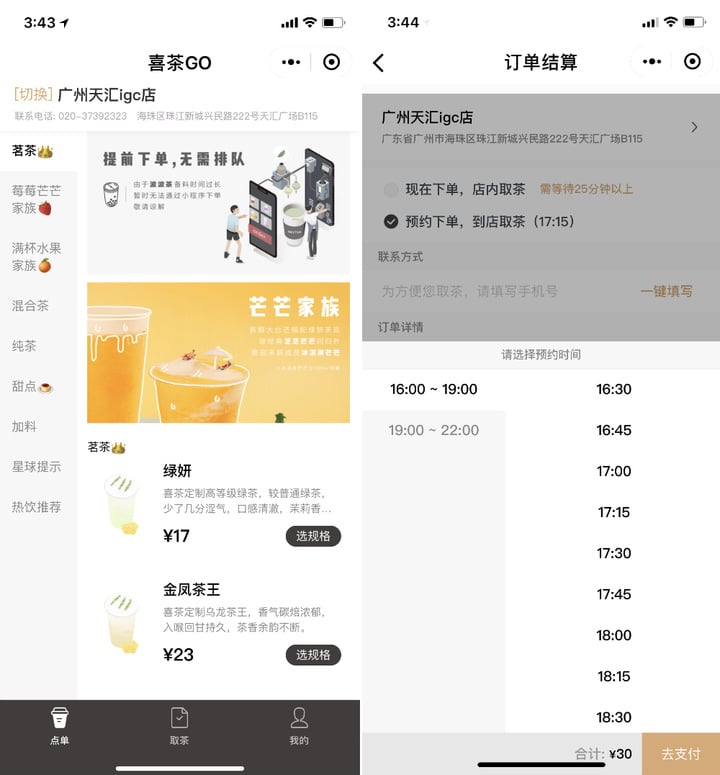Focus the phone number input field
The image size is (720, 775).
[500, 291]
